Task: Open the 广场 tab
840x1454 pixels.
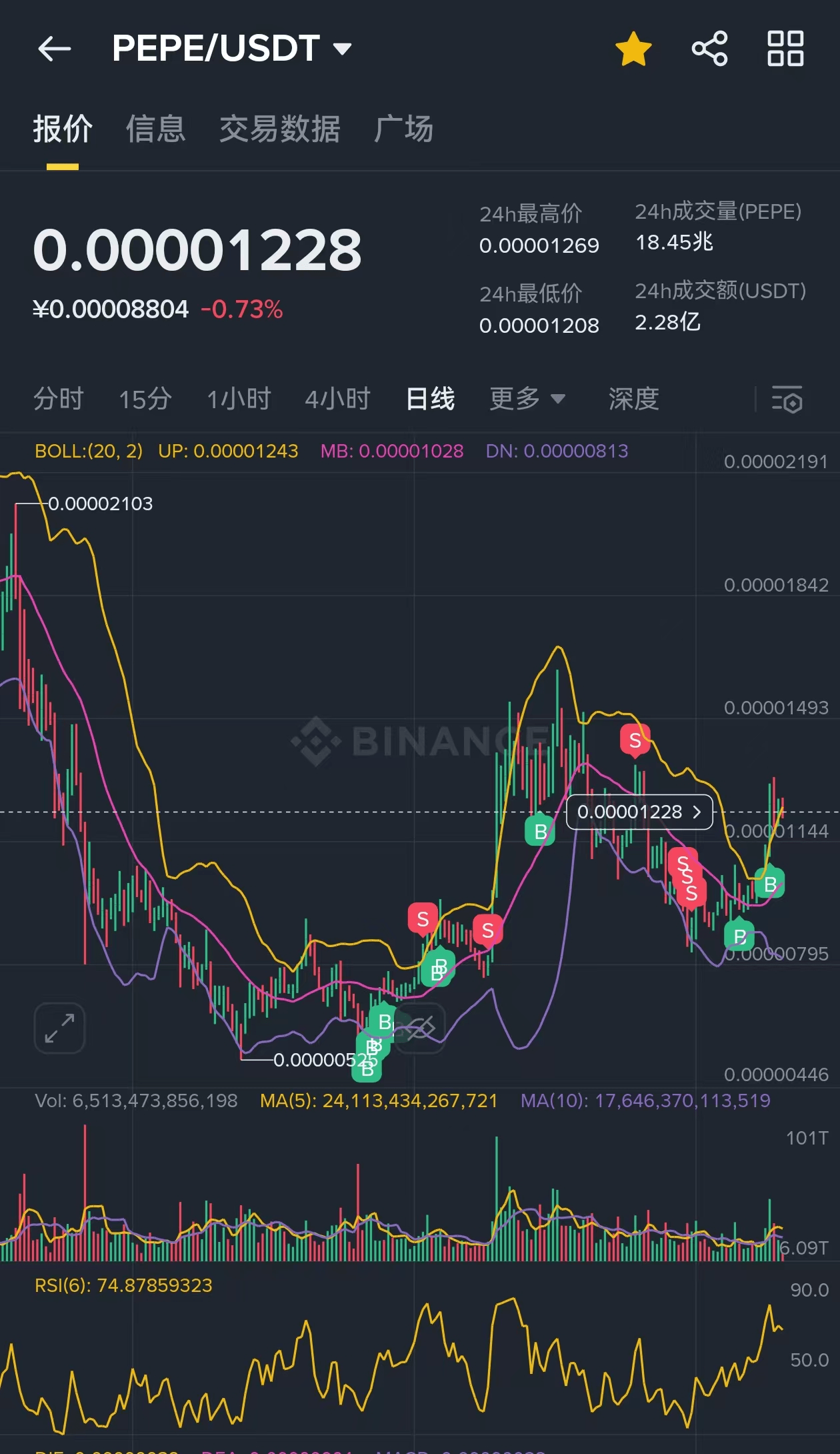Action: [x=403, y=129]
